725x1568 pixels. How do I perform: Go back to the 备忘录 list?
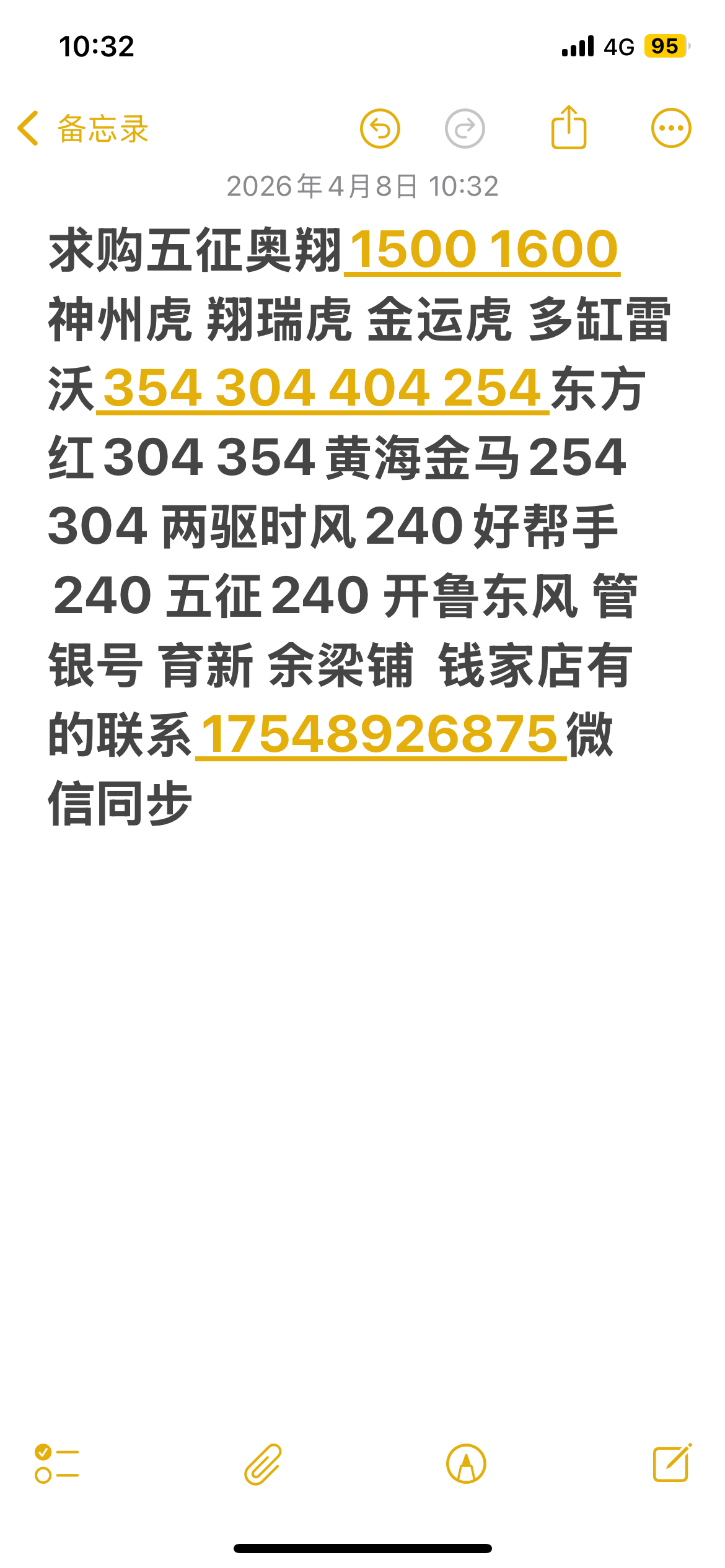coord(82,129)
